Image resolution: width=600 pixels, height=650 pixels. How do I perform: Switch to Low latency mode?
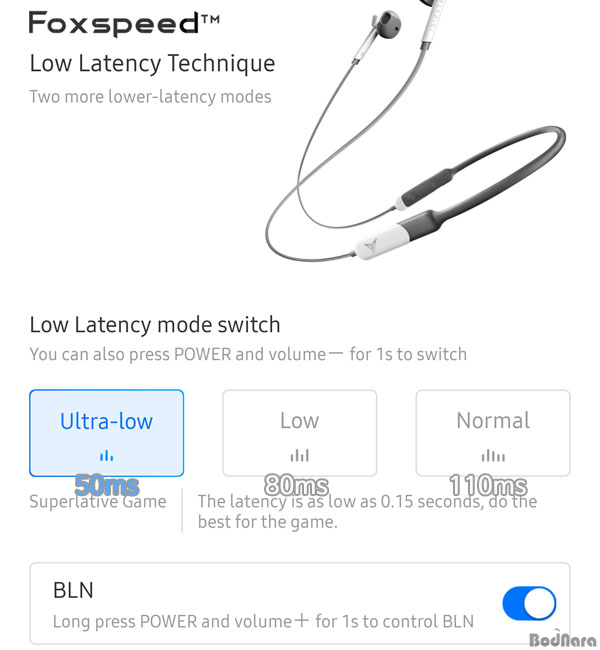[299, 432]
